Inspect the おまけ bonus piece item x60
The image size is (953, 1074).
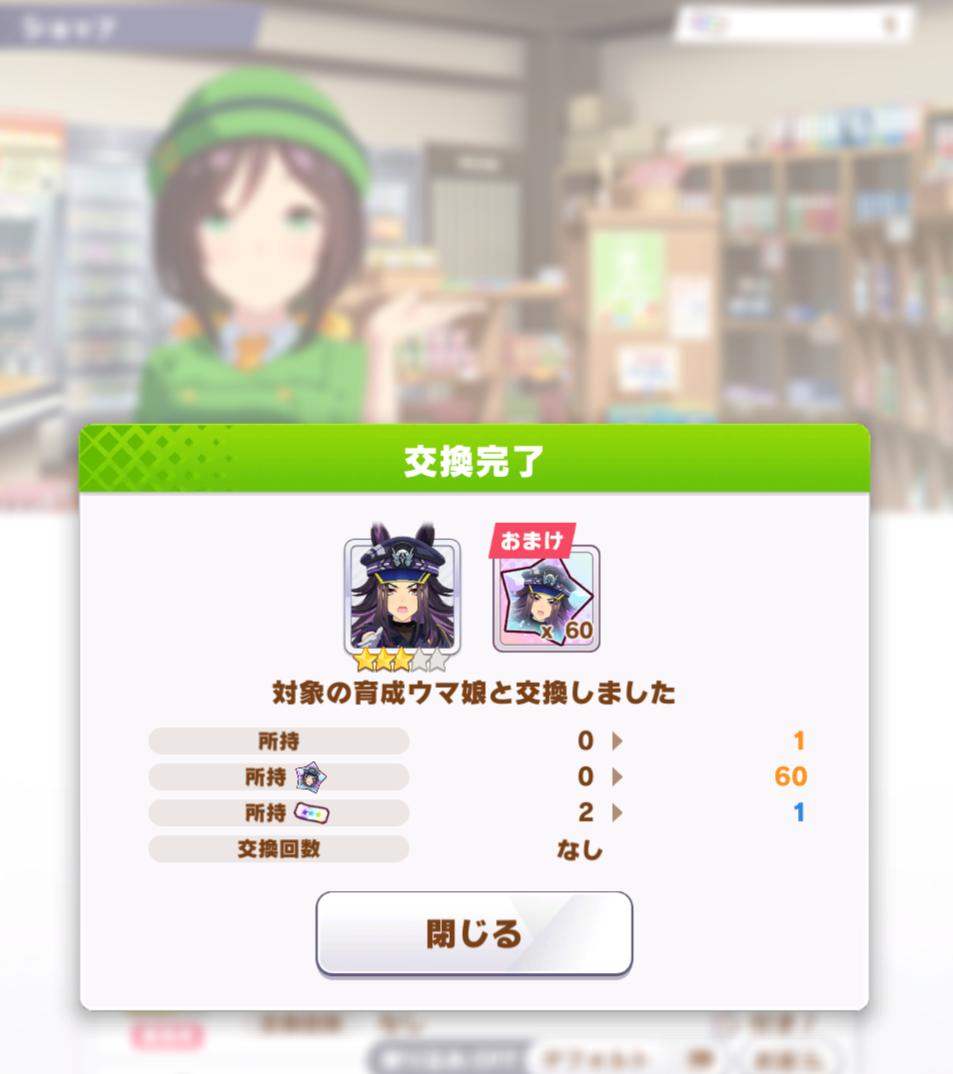click(546, 598)
